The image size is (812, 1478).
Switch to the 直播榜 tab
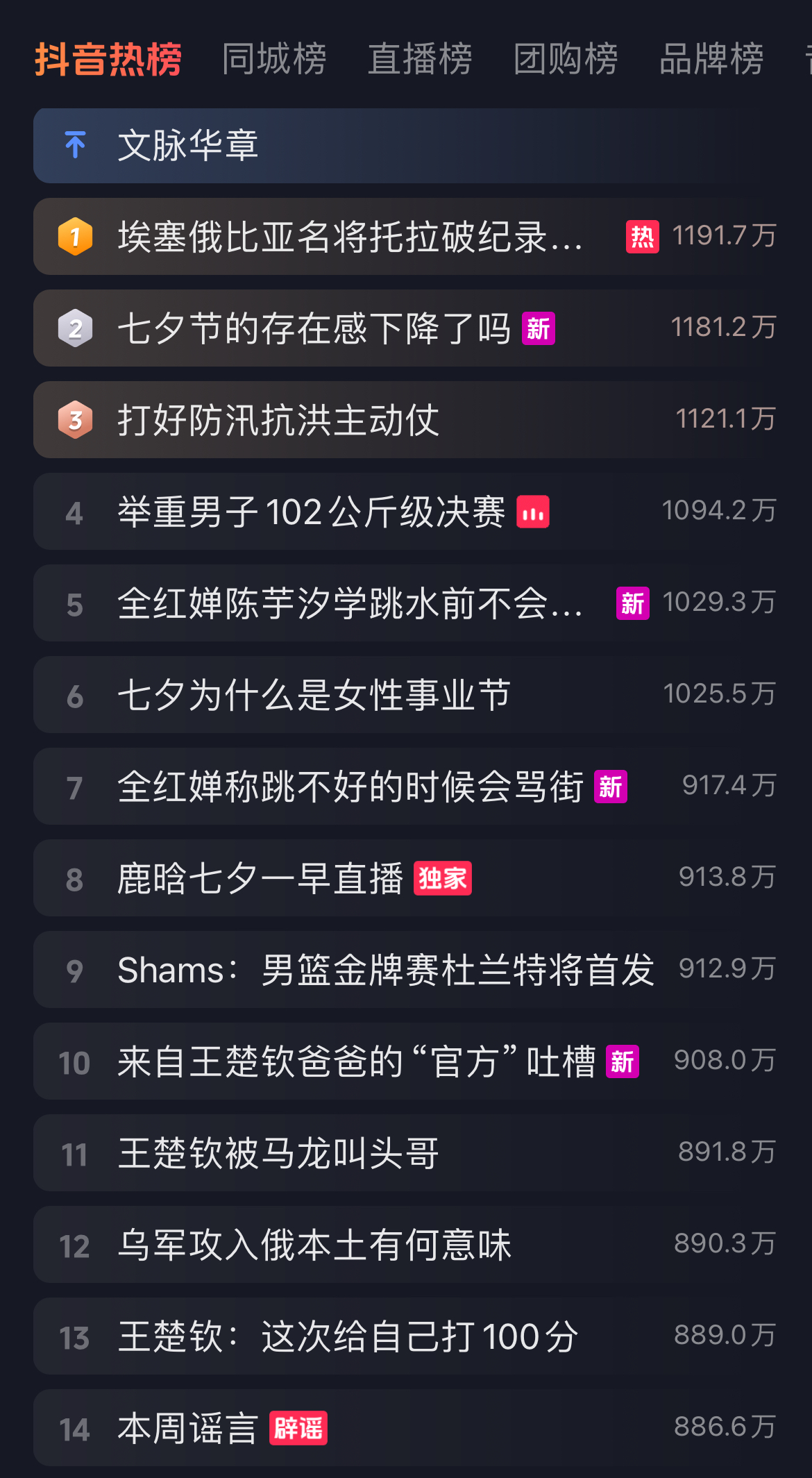[x=420, y=59]
